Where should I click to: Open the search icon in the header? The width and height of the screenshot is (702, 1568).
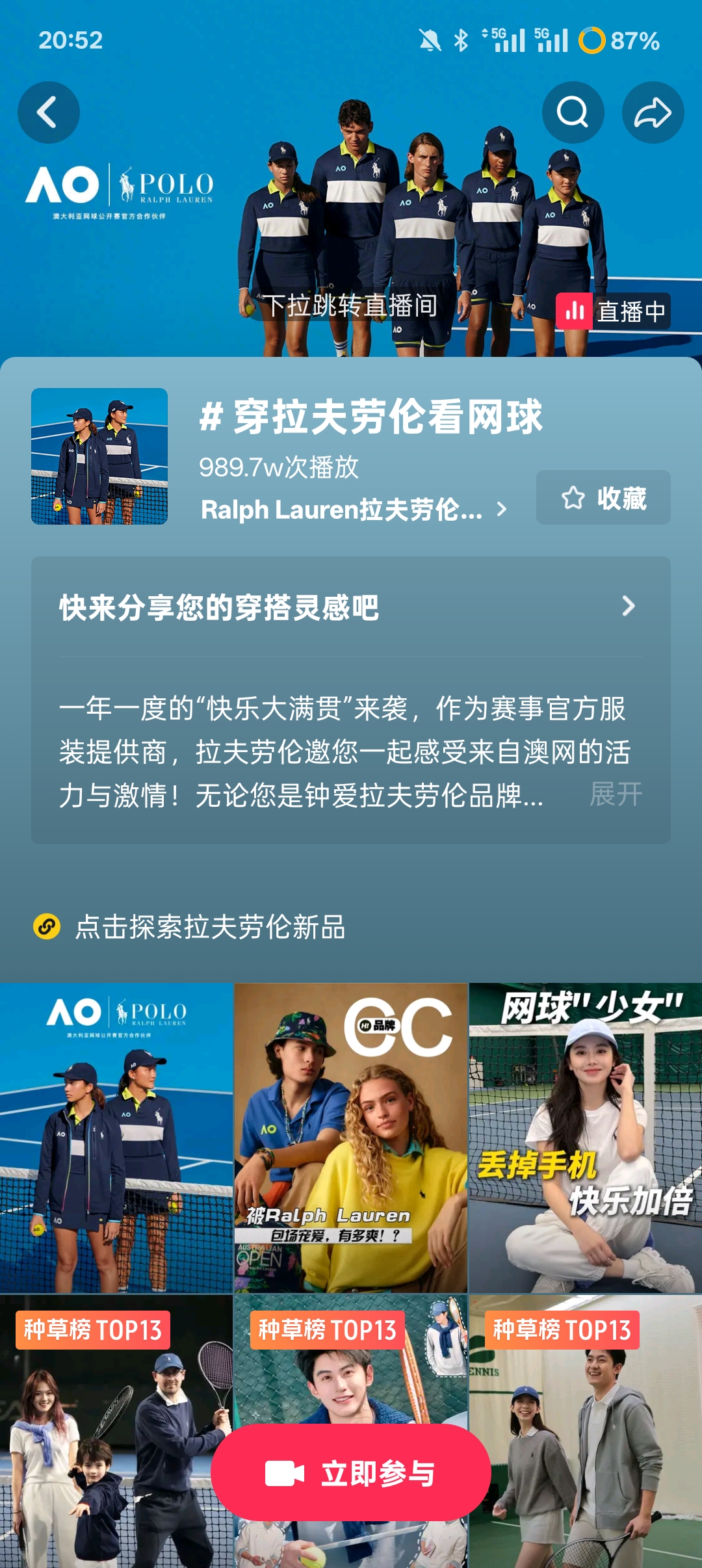click(573, 112)
